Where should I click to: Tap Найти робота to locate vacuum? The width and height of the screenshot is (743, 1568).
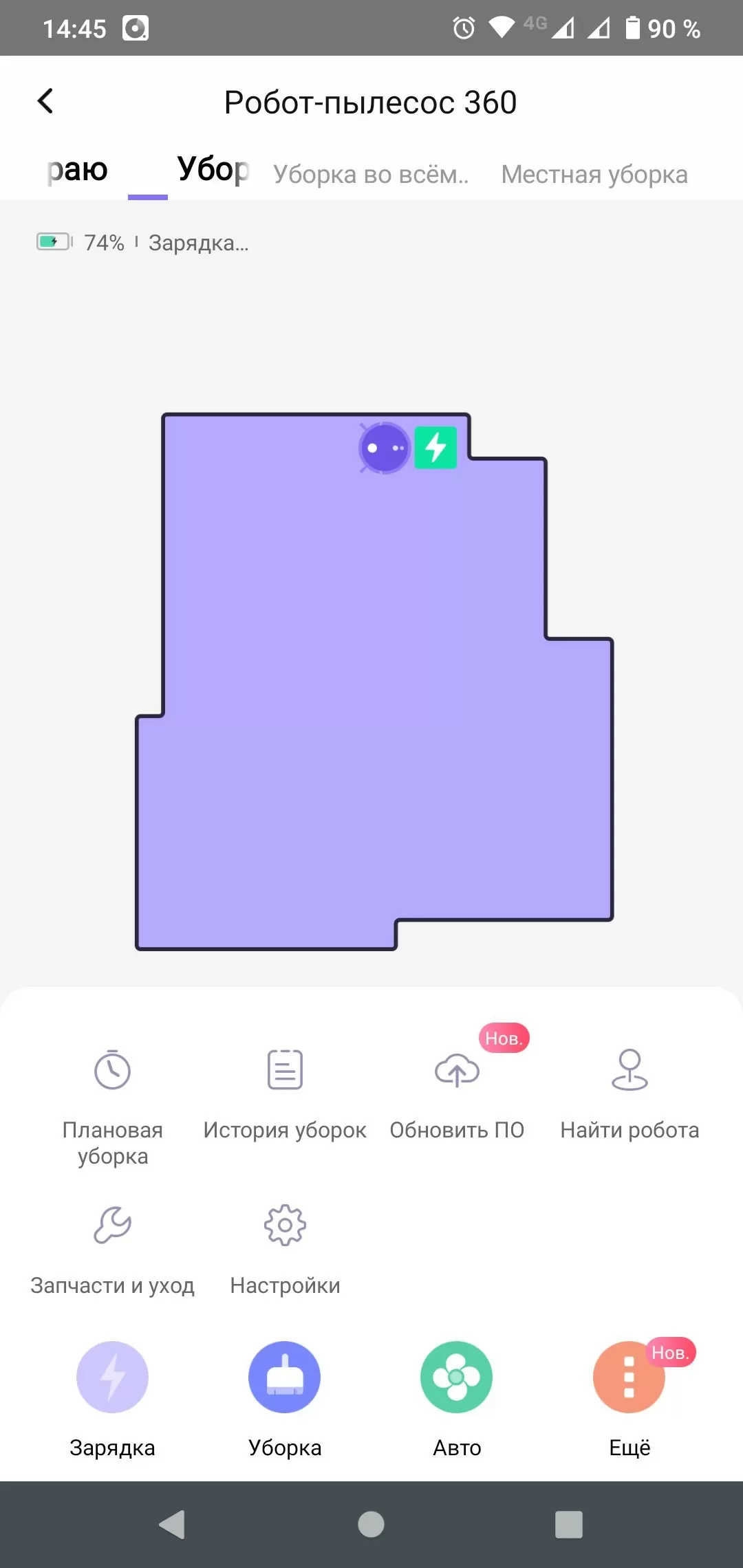(629, 1093)
